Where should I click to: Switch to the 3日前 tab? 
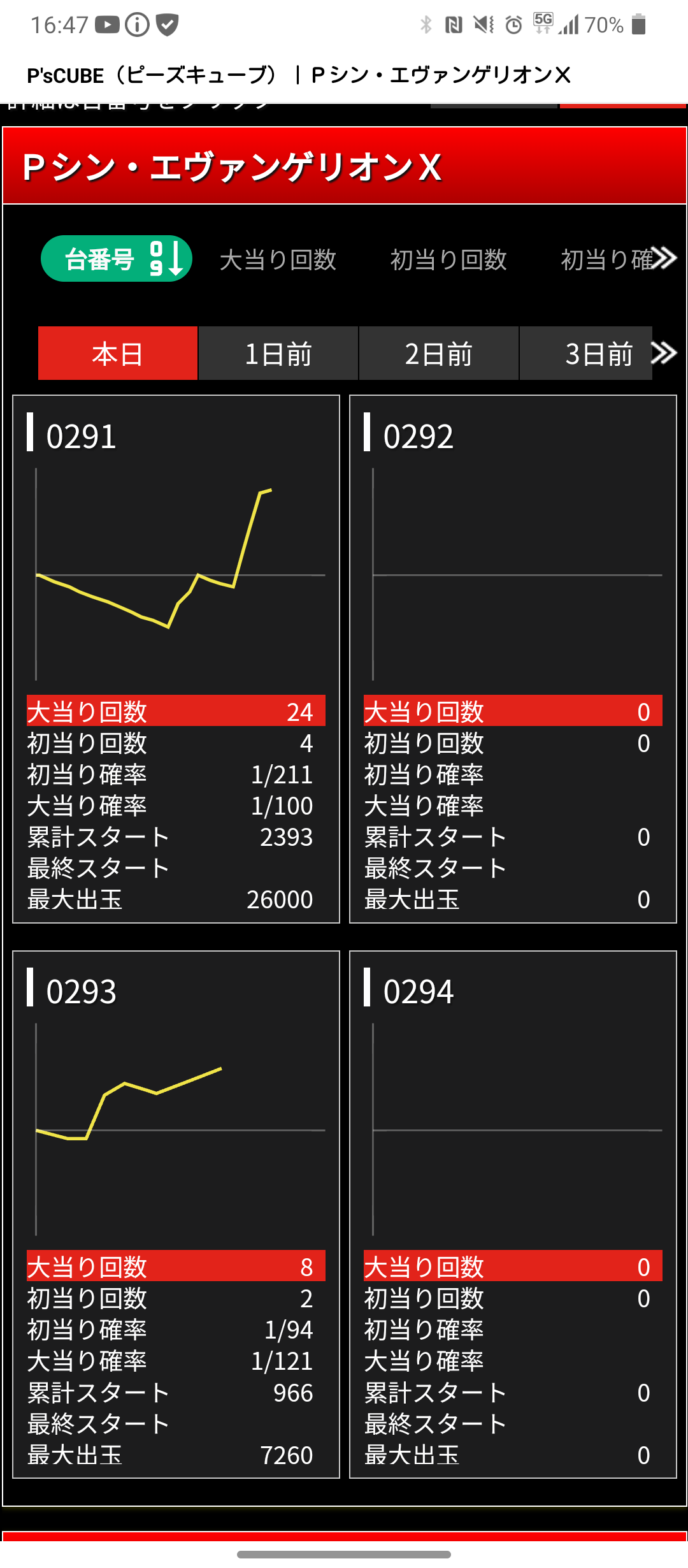pyautogui.click(x=598, y=354)
